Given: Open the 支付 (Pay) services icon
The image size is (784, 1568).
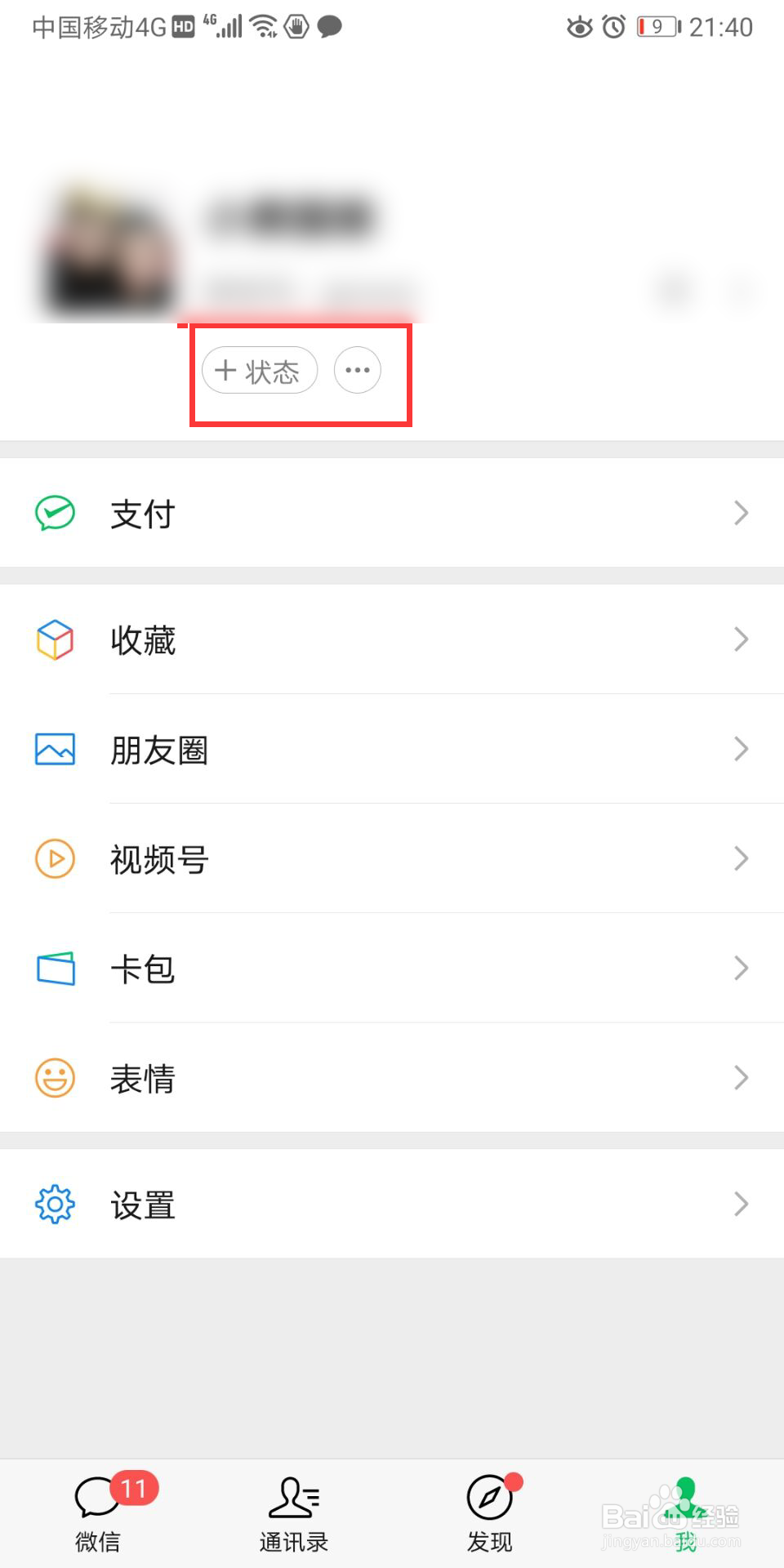Looking at the screenshot, I should point(54,513).
